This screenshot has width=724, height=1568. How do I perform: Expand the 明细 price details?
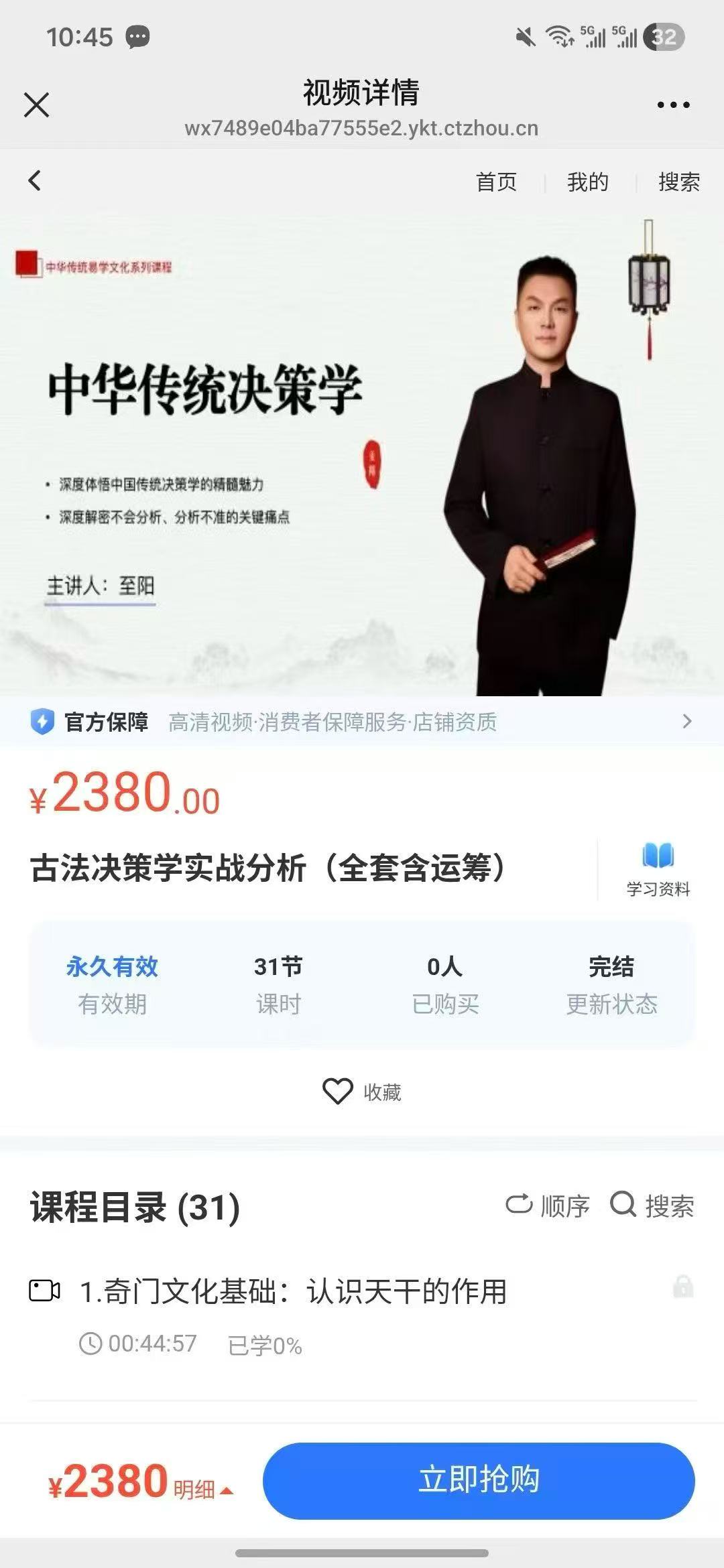click(202, 1490)
